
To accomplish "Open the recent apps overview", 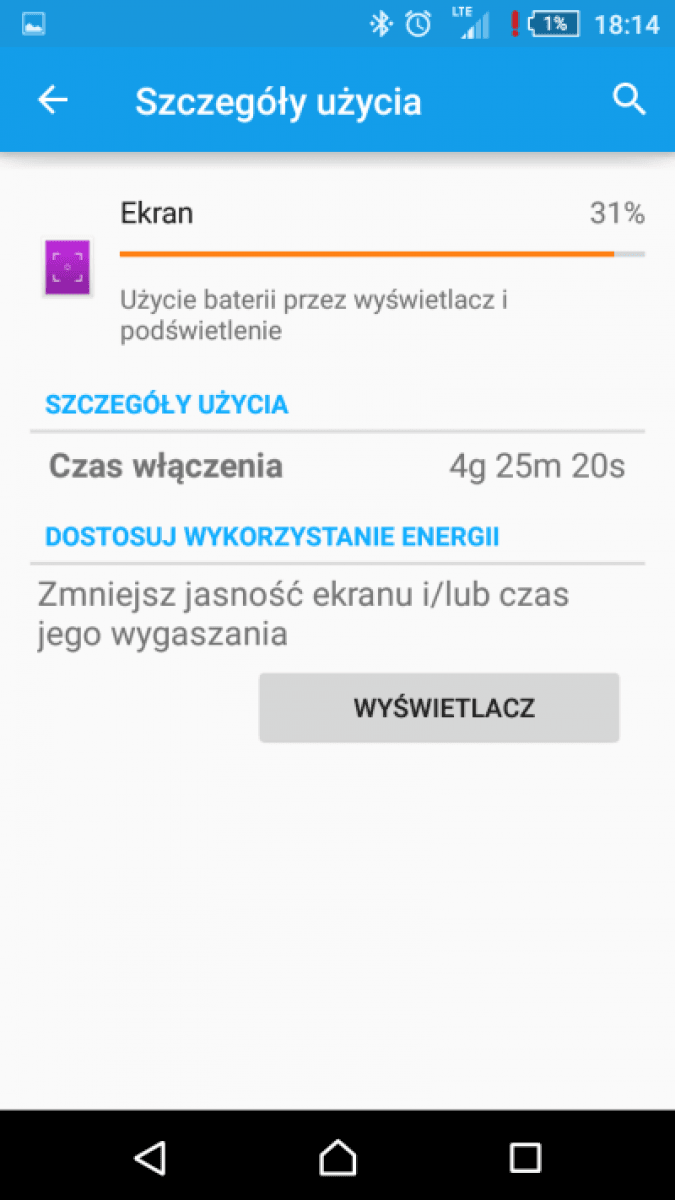I will click(x=524, y=1157).
